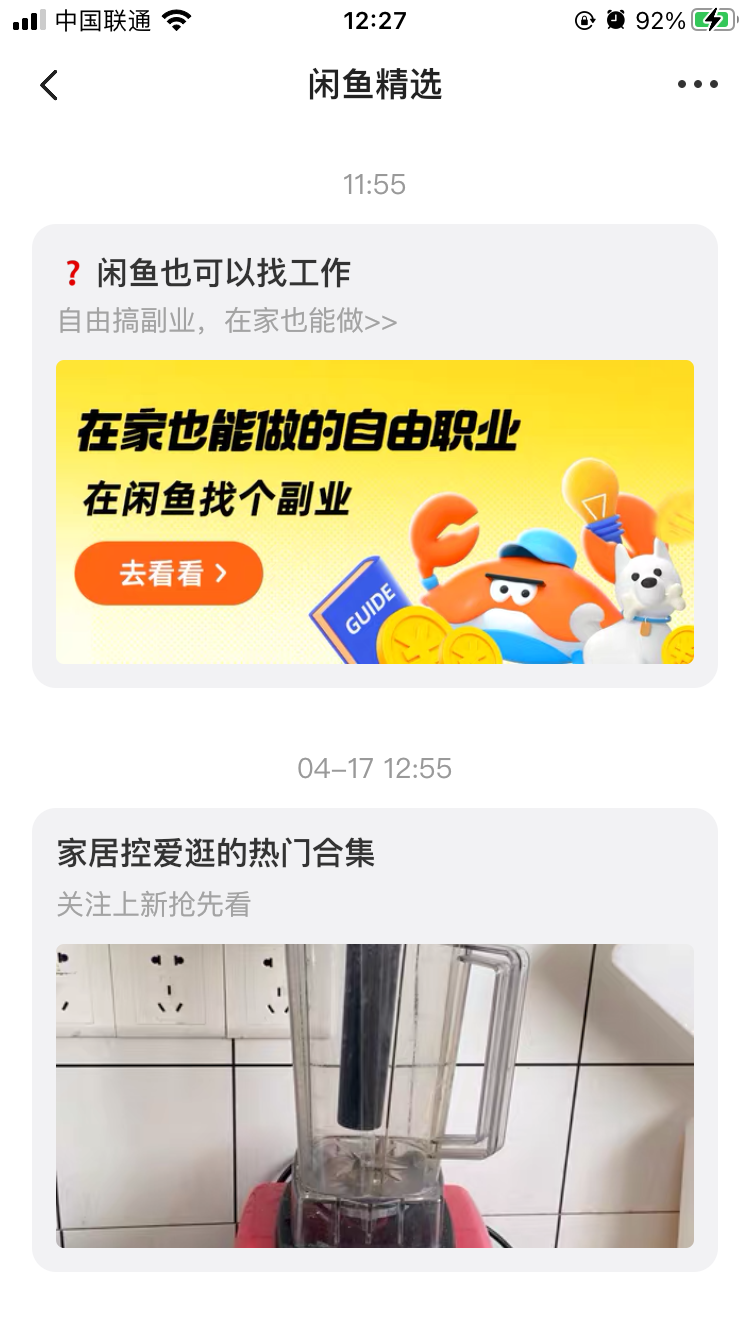Tap the blender product thumbnail
Screen dimensions: 750x1334
[x=375, y=1095]
